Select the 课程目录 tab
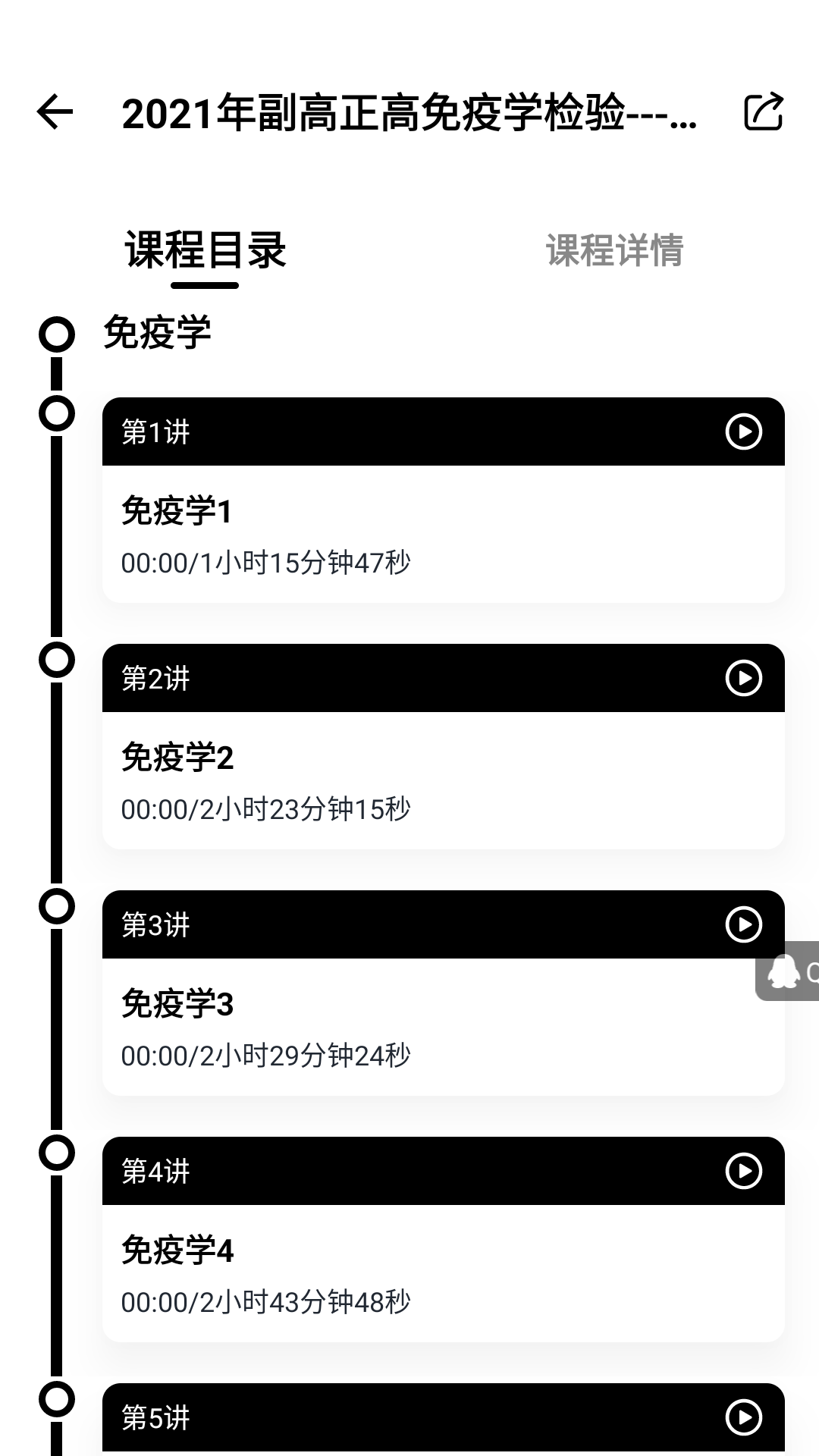The width and height of the screenshot is (819, 1456). [205, 250]
